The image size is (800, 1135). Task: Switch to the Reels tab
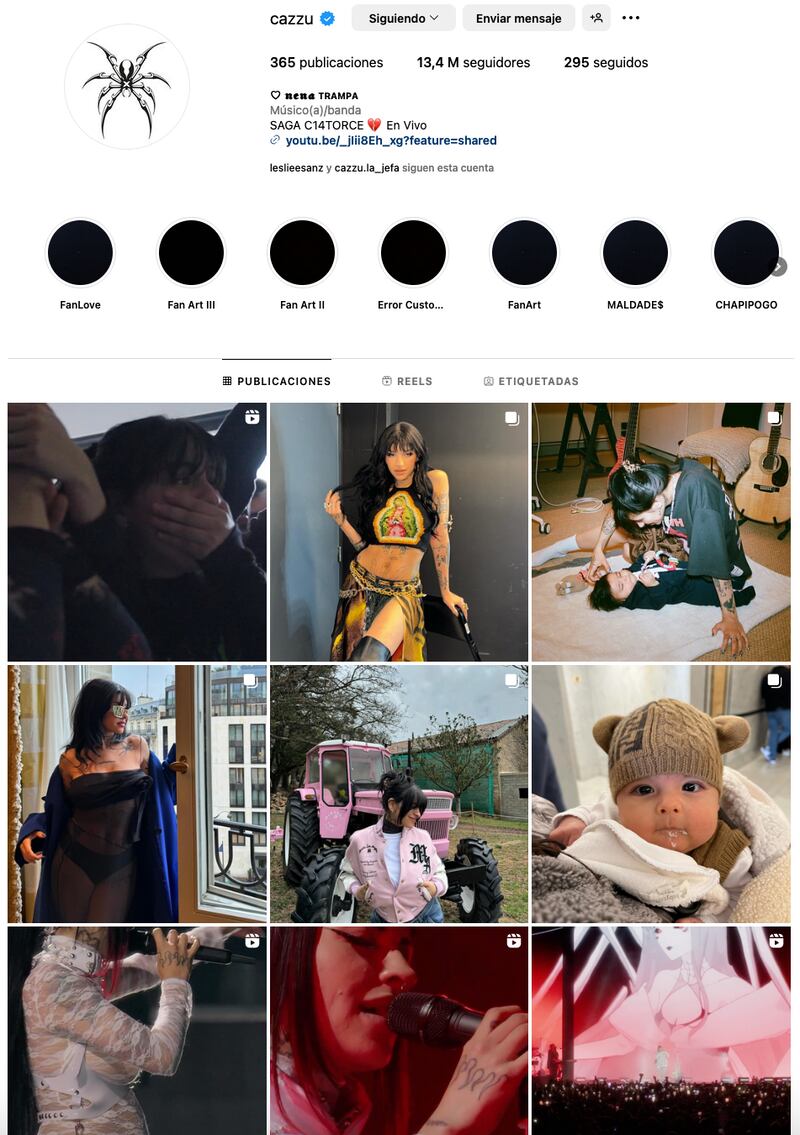pos(407,381)
